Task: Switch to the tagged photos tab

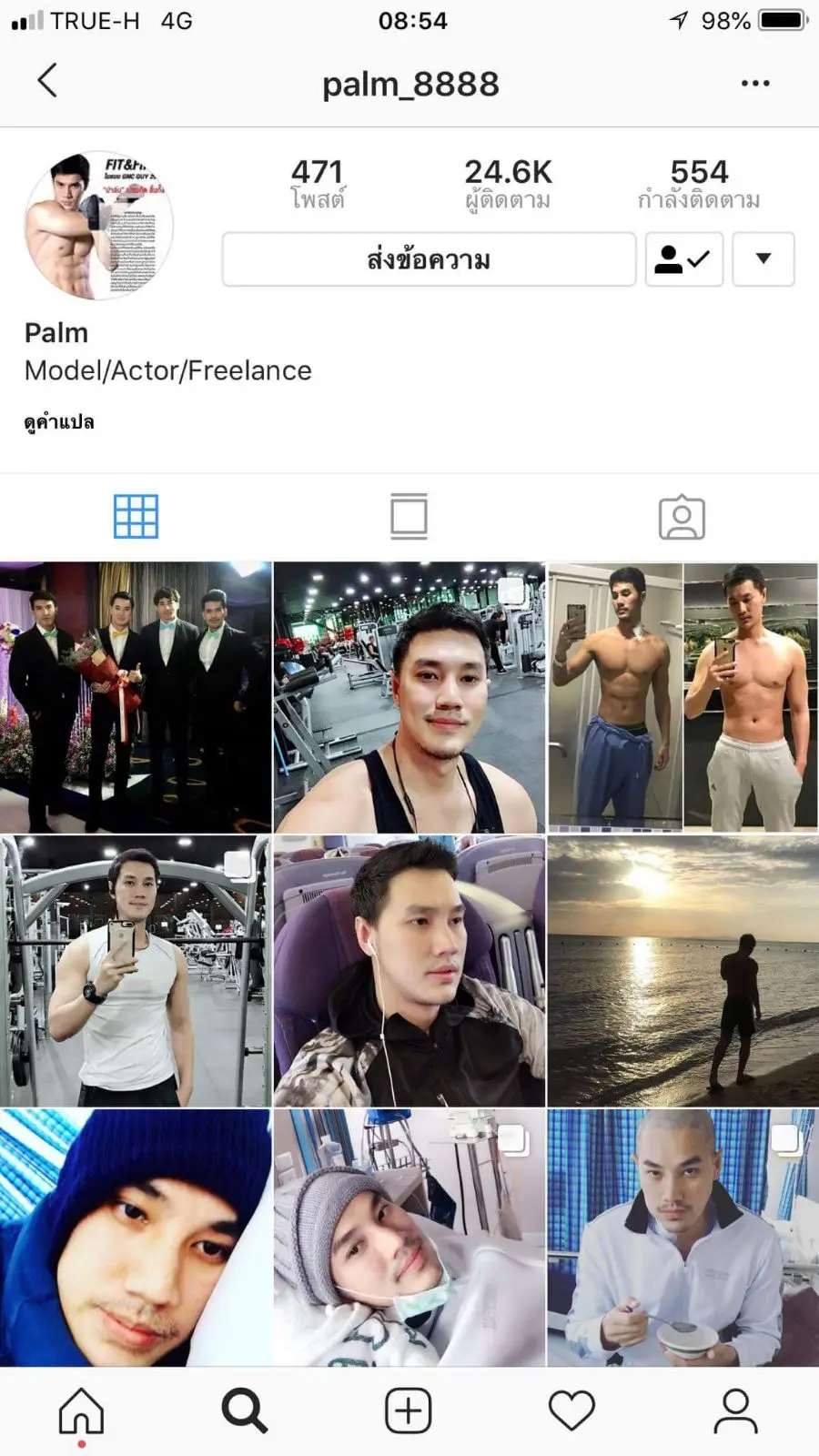Action: [x=682, y=517]
